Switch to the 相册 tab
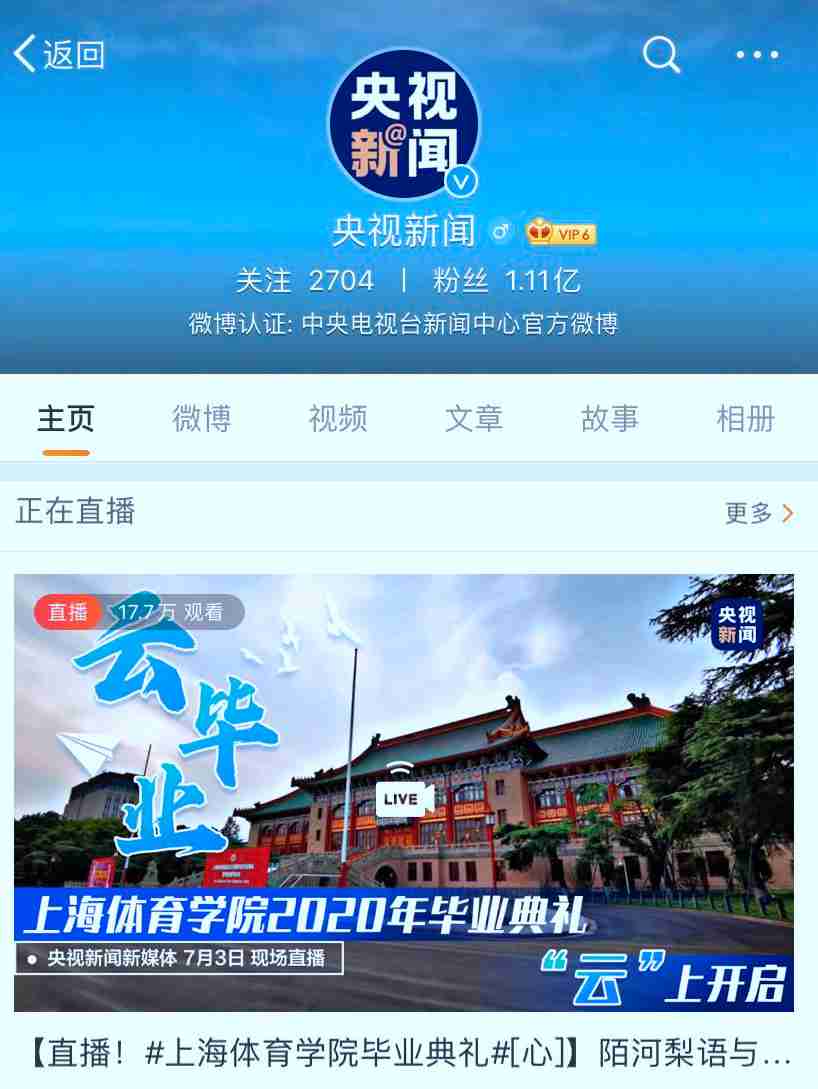818x1089 pixels. (746, 419)
